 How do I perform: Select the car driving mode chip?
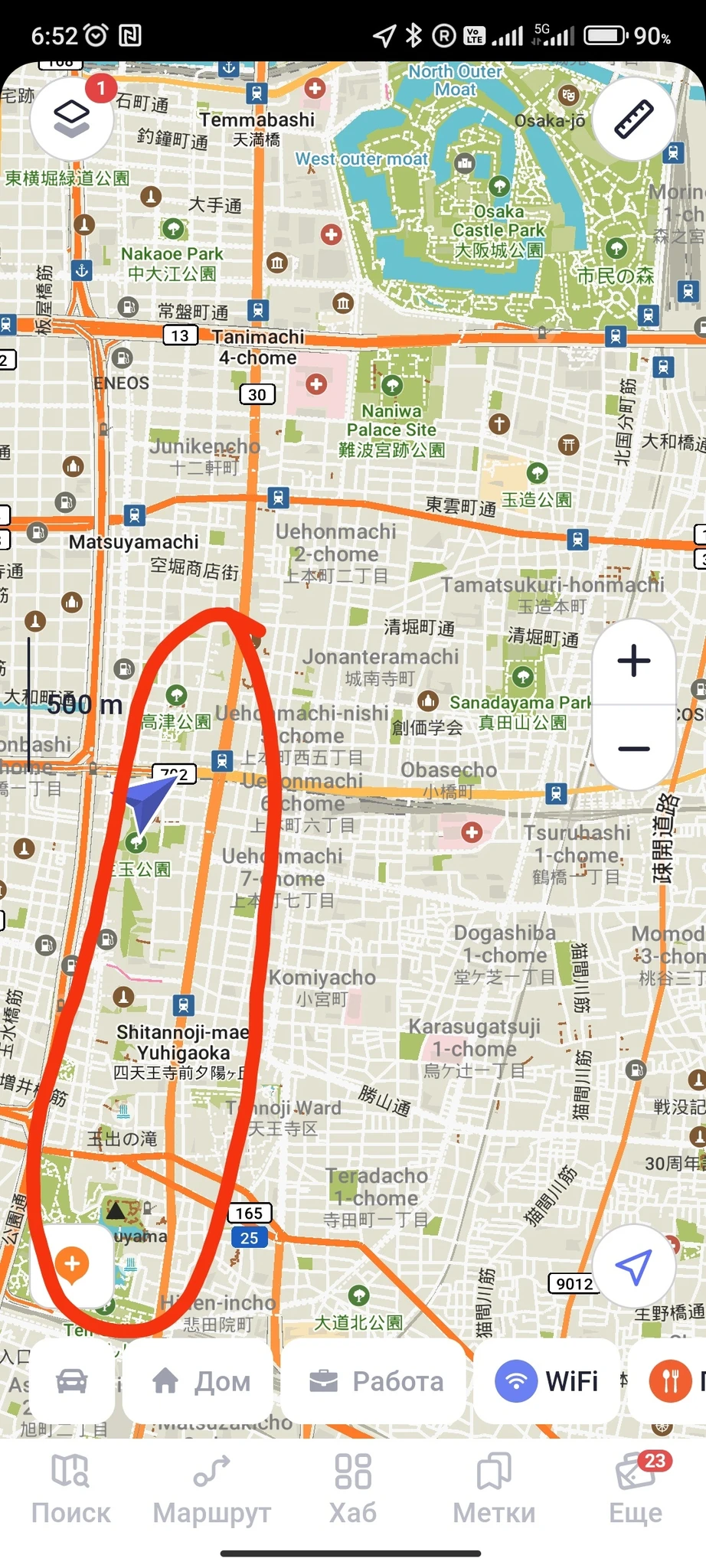(72, 1381)
